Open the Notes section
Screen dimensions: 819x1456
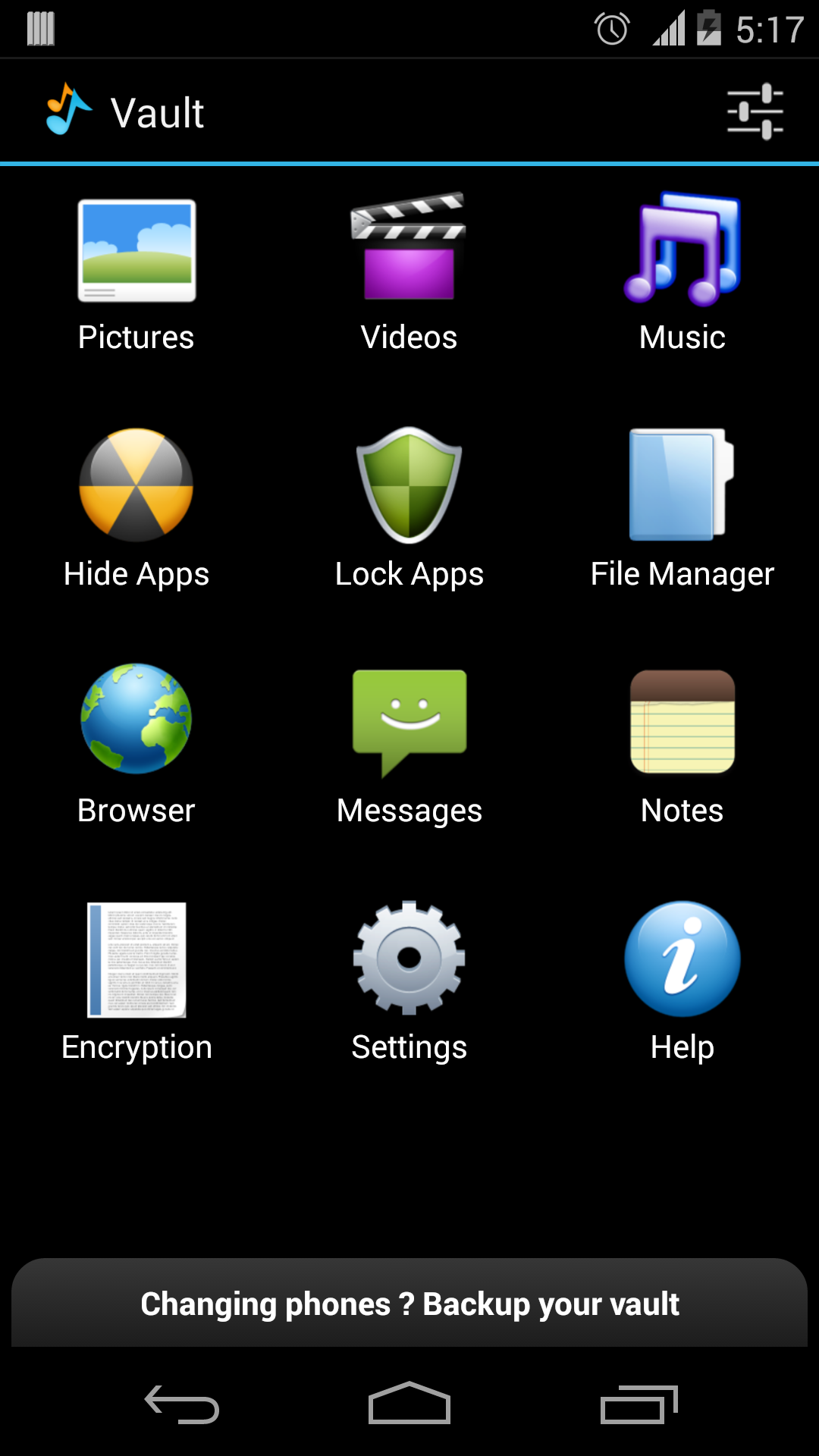pyautogui.click(x=682, y=743)
